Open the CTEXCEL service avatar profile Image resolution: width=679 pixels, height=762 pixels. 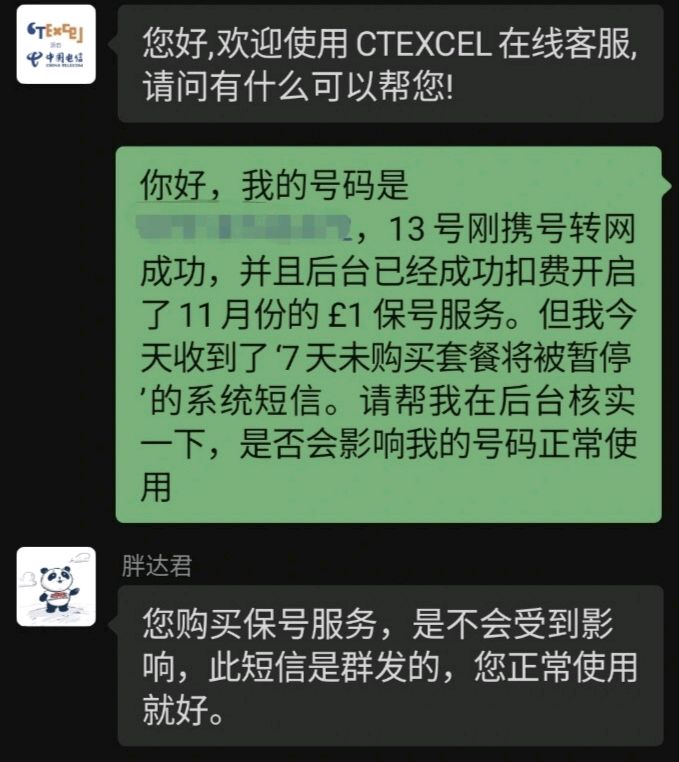click(x=56, y=44)
